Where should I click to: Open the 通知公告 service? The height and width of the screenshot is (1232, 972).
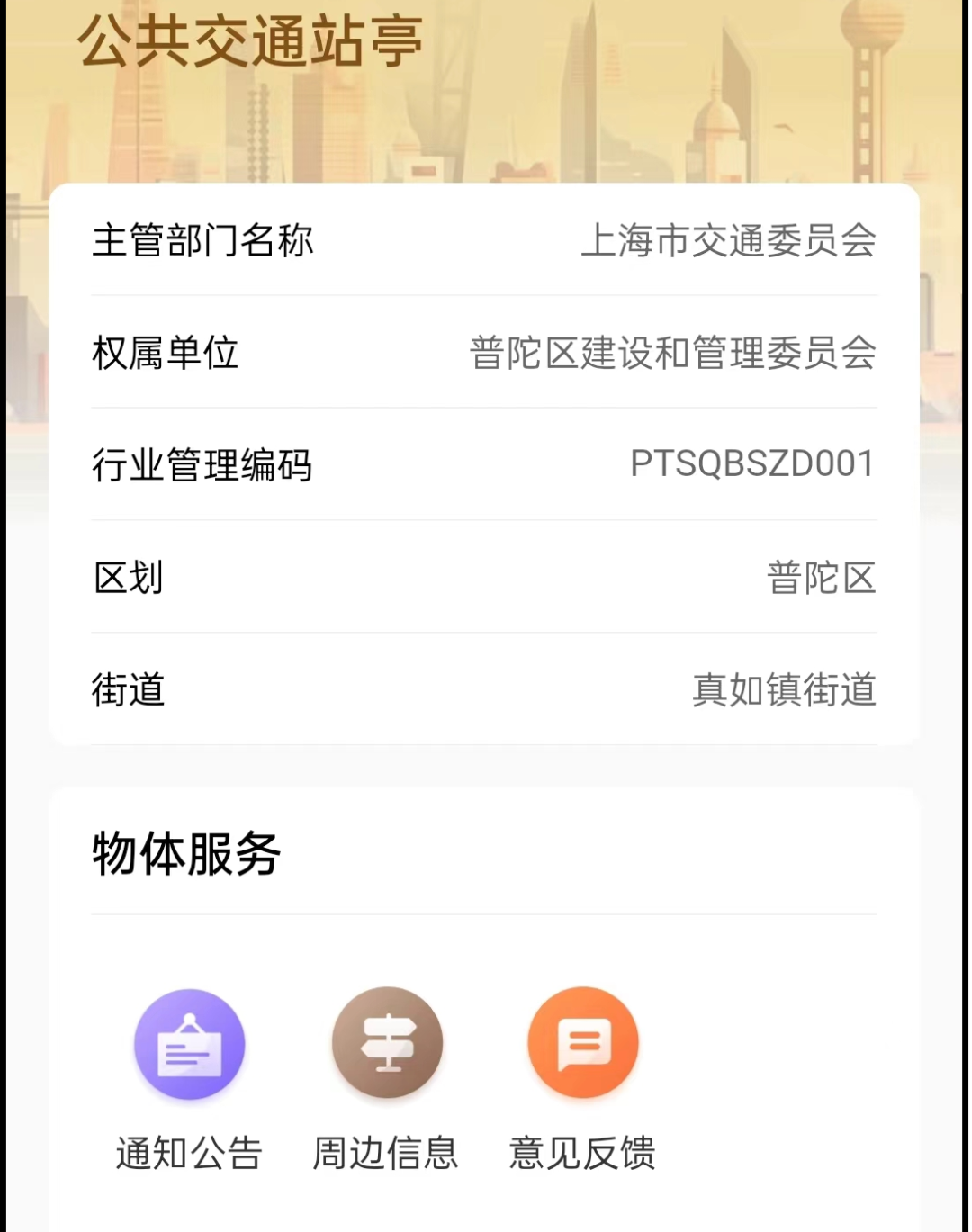click(x=189, y=1046)
